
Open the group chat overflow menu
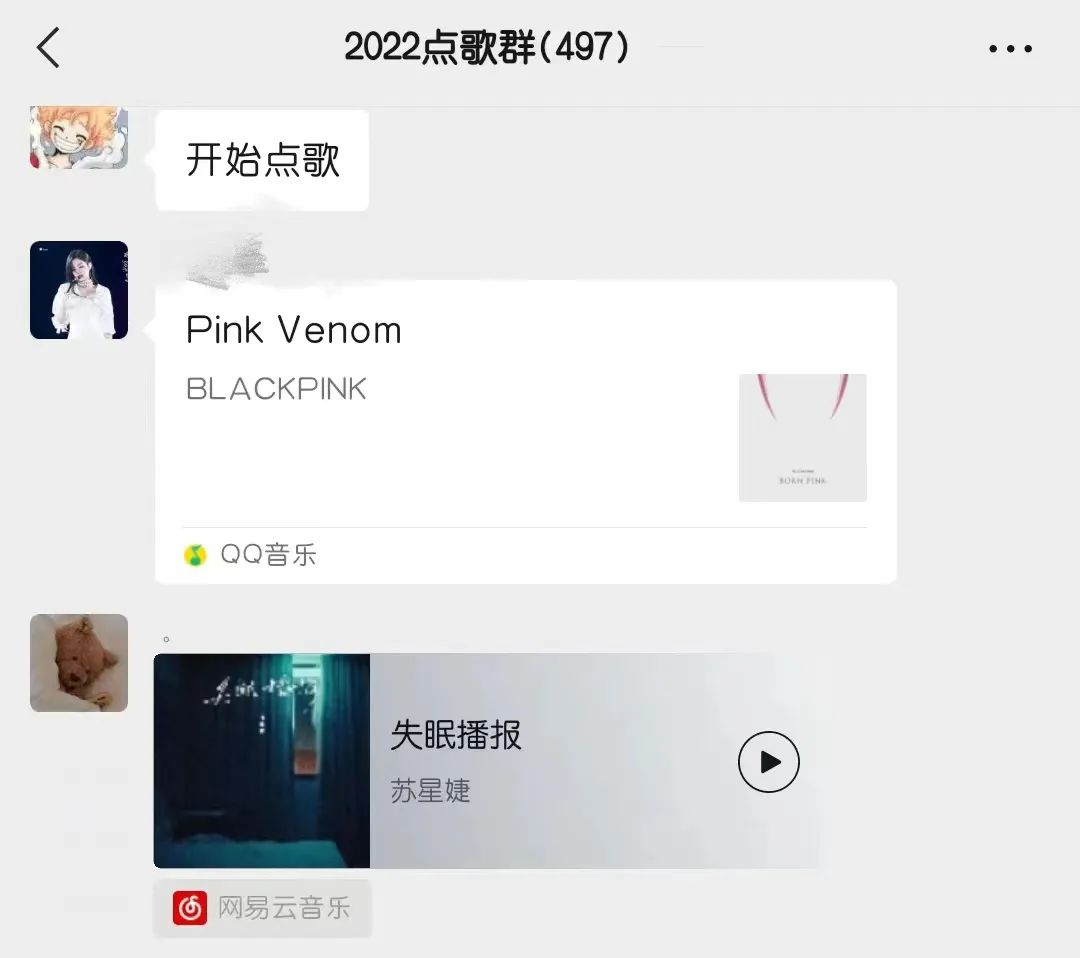pyautogui.click(x=1010, y=49)
